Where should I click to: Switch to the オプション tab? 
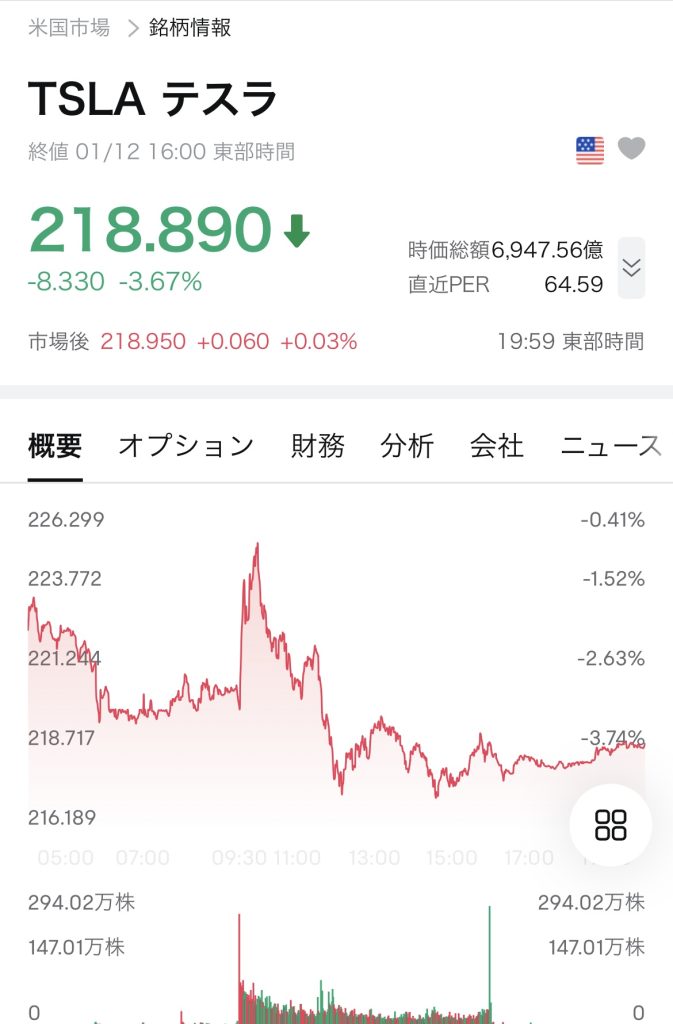pyautogui.click(x=186, y=446)
